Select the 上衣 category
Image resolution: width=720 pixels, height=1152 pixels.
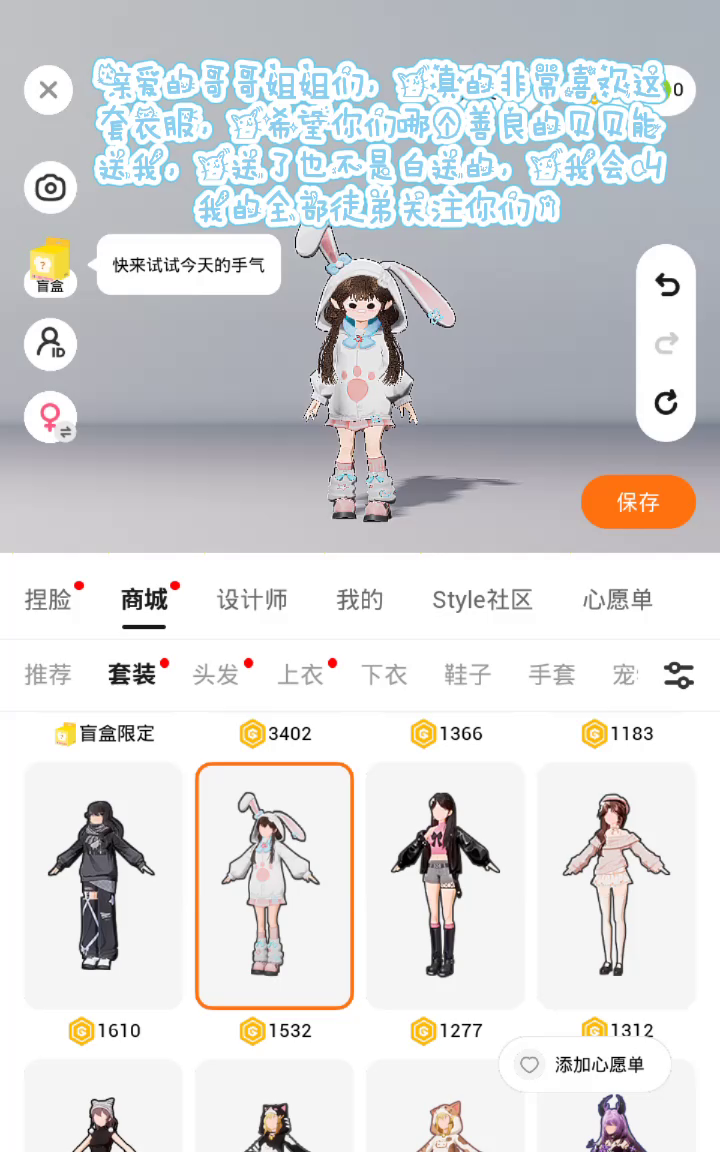(x=300, y=675)
